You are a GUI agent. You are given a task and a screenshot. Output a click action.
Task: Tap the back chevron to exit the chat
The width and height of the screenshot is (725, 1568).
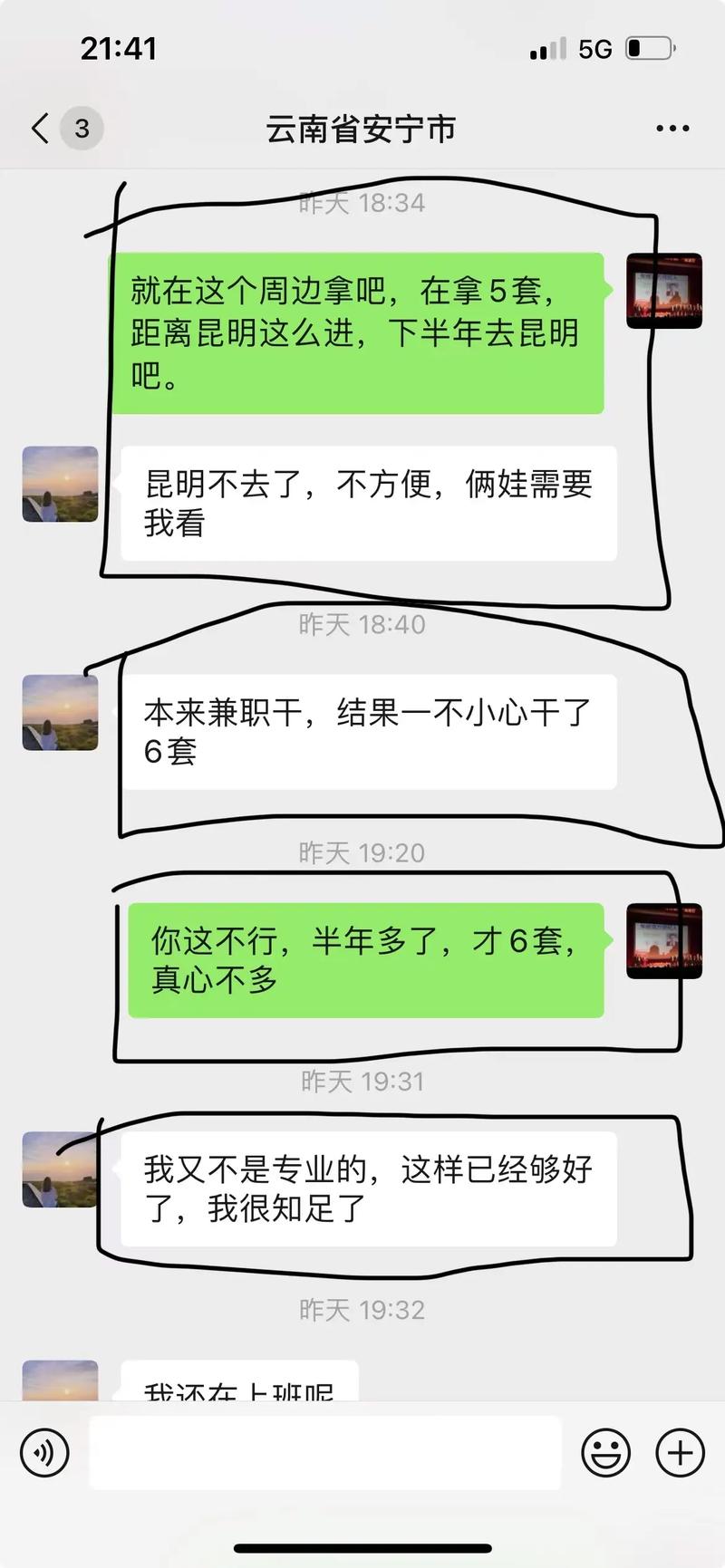coord(38,128)
